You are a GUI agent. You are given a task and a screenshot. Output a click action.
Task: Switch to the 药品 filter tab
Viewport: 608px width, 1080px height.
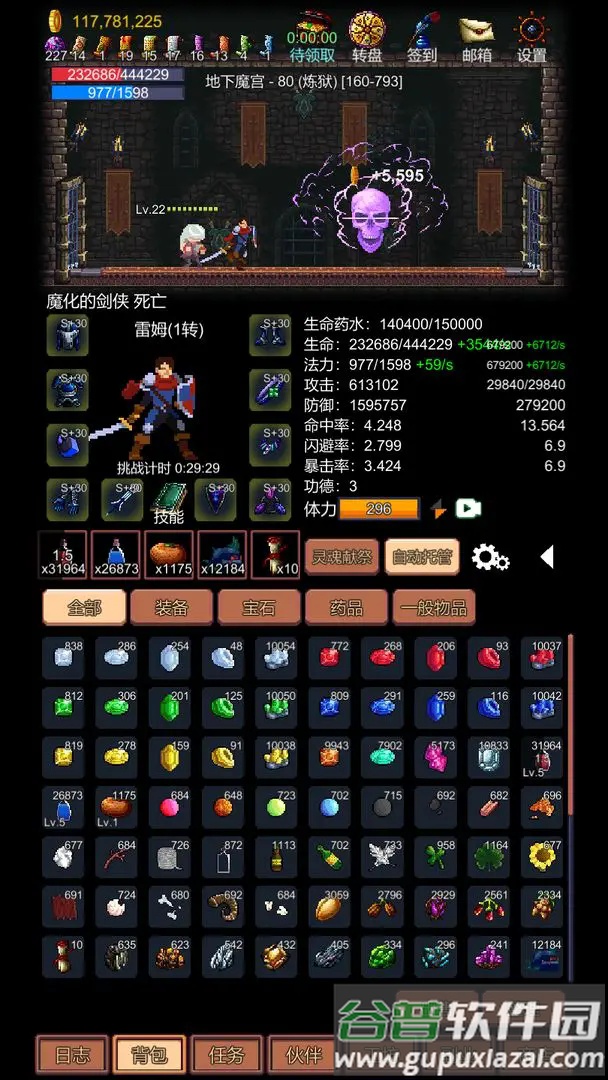(346, 608)
